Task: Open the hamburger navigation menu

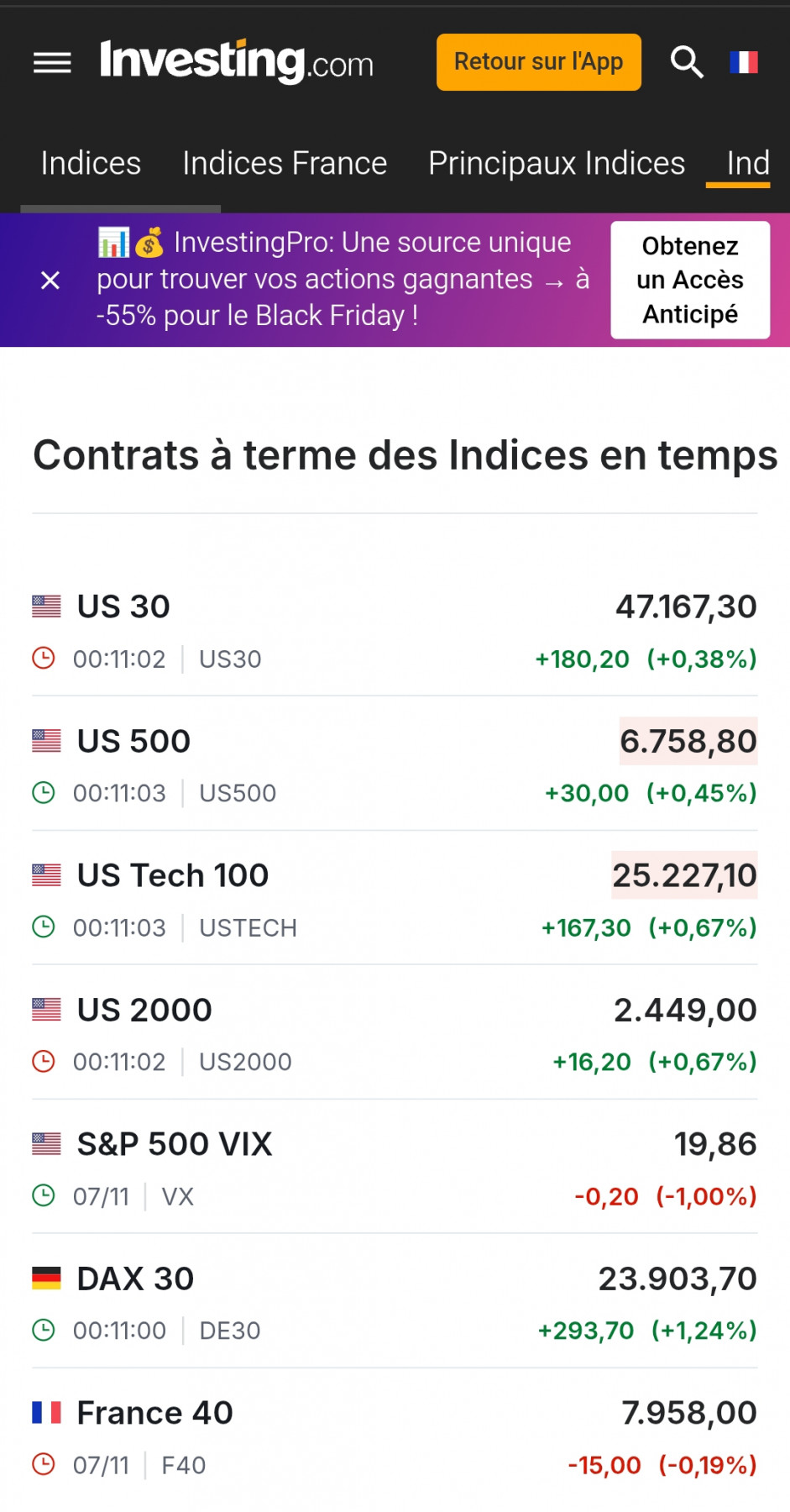Action: (x=52, y=62)
